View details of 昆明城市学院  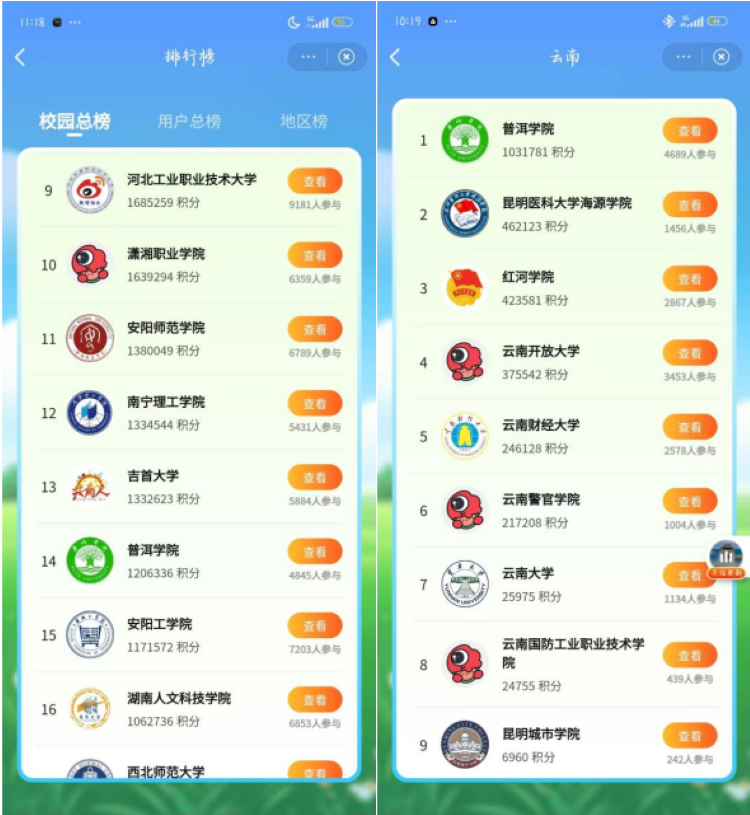(x=690, y=735)
